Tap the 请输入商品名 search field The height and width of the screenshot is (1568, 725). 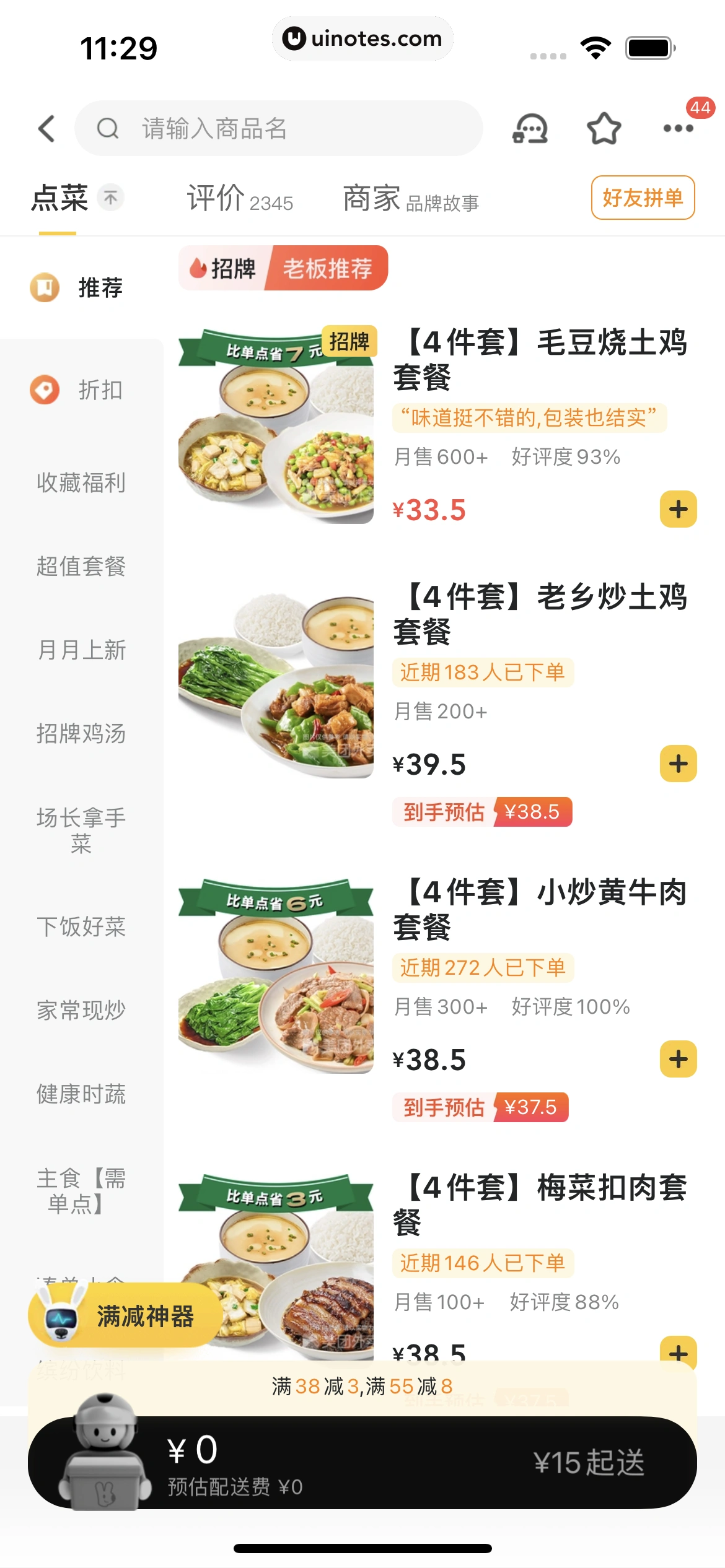[x=279, y=129]
